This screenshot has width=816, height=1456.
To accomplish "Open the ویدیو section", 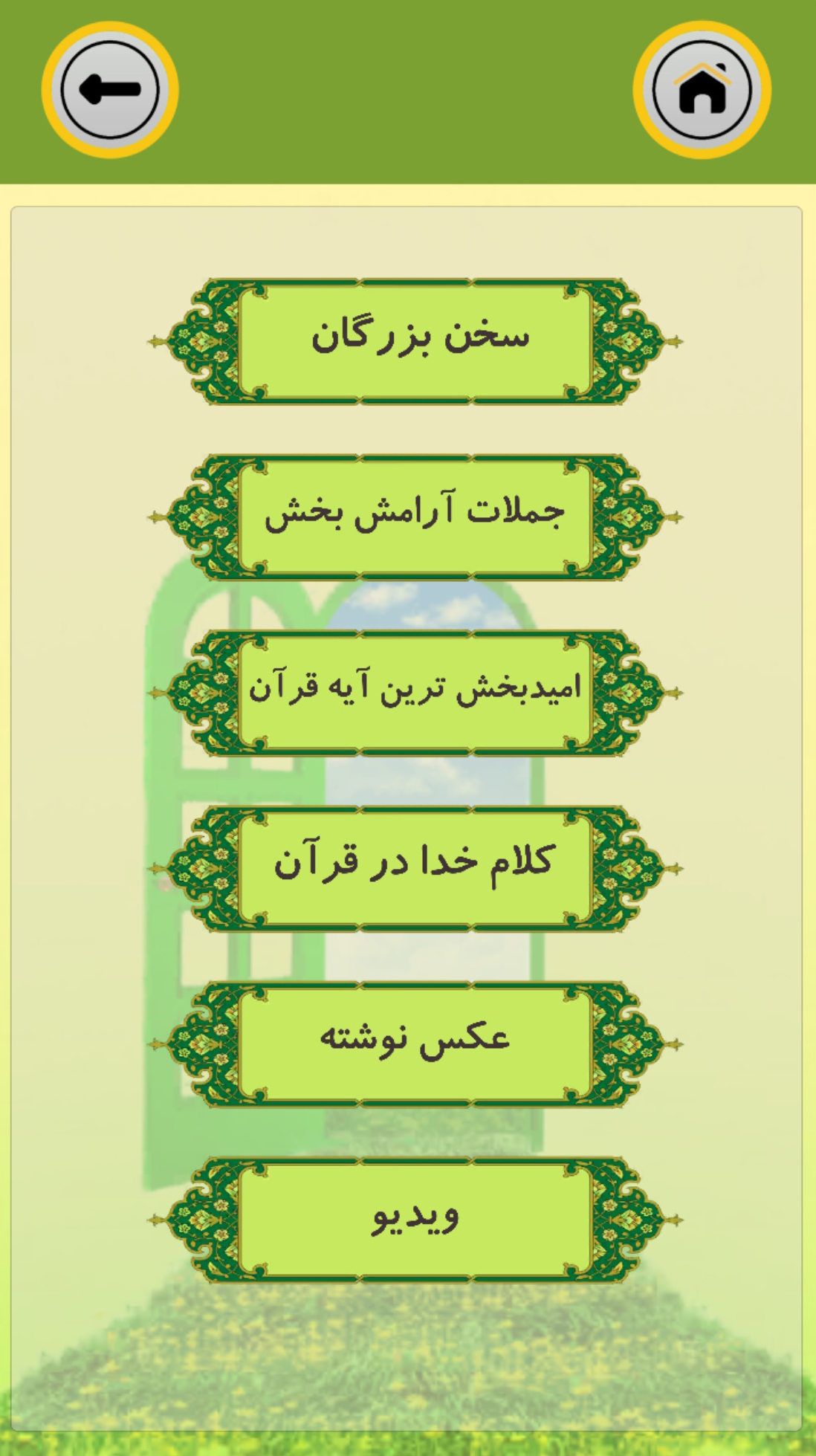I will (415, 1220).
